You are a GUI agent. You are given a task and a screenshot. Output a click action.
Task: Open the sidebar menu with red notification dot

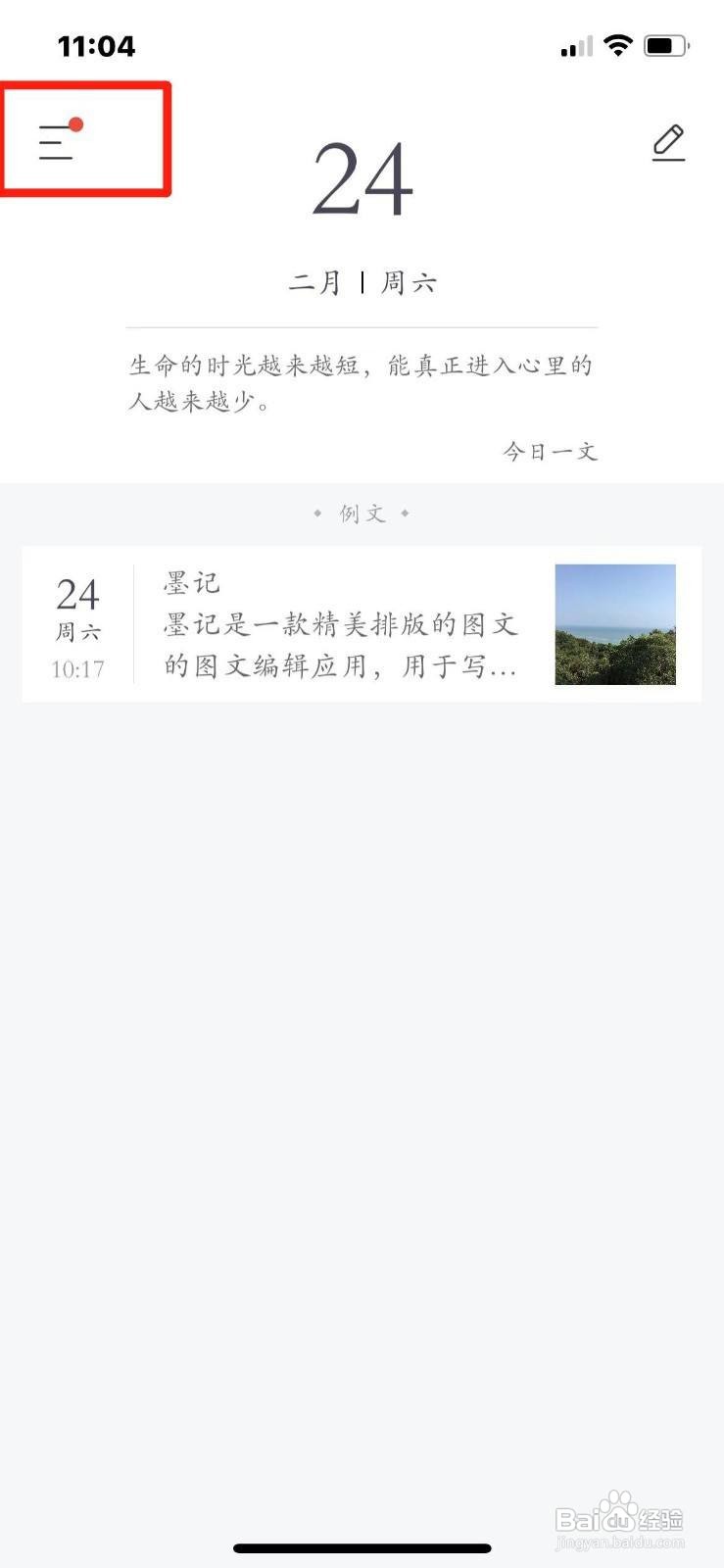56,142
